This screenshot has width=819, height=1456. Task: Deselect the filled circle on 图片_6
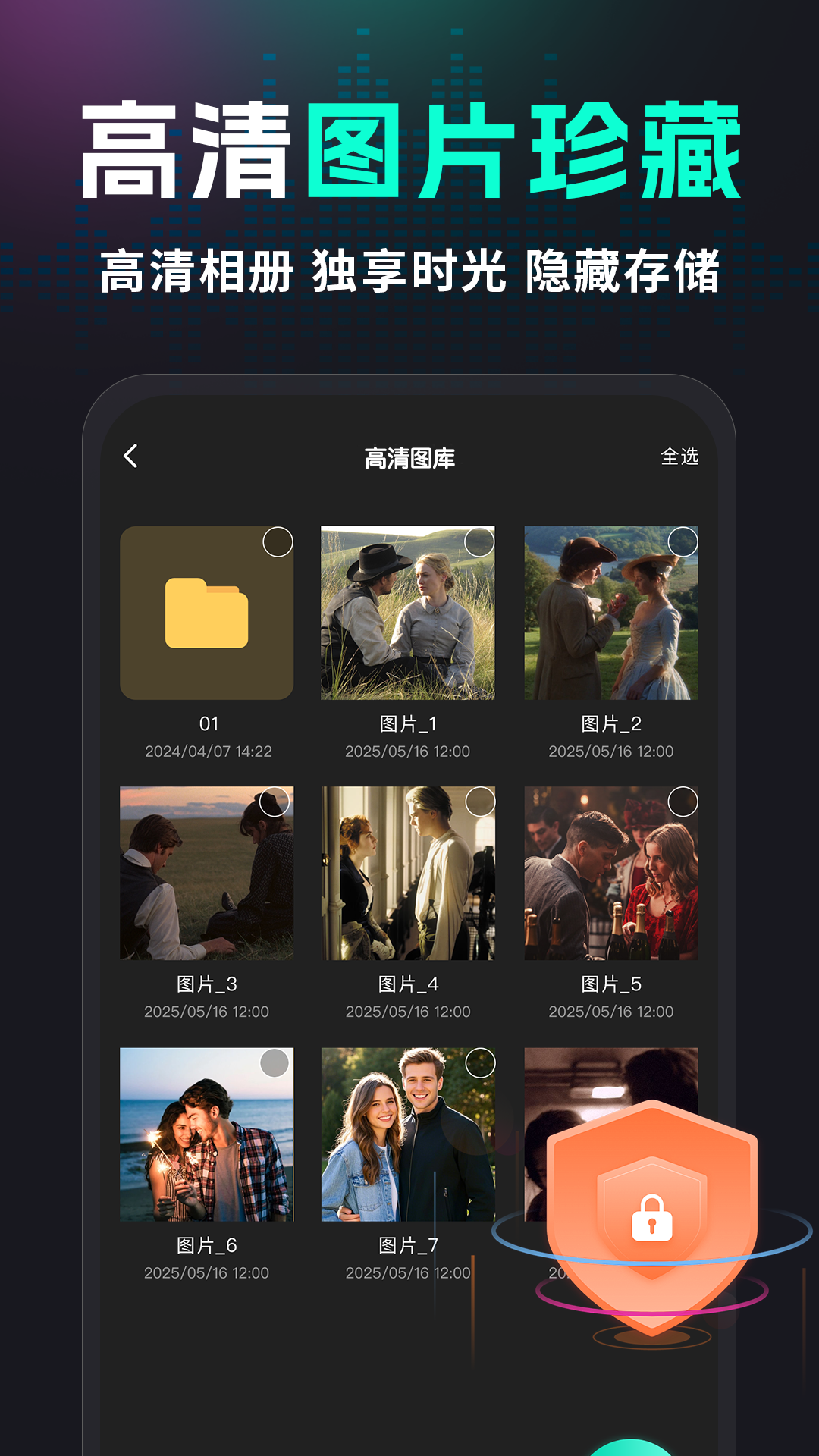pyautogui.click(x=276, y=1062)
